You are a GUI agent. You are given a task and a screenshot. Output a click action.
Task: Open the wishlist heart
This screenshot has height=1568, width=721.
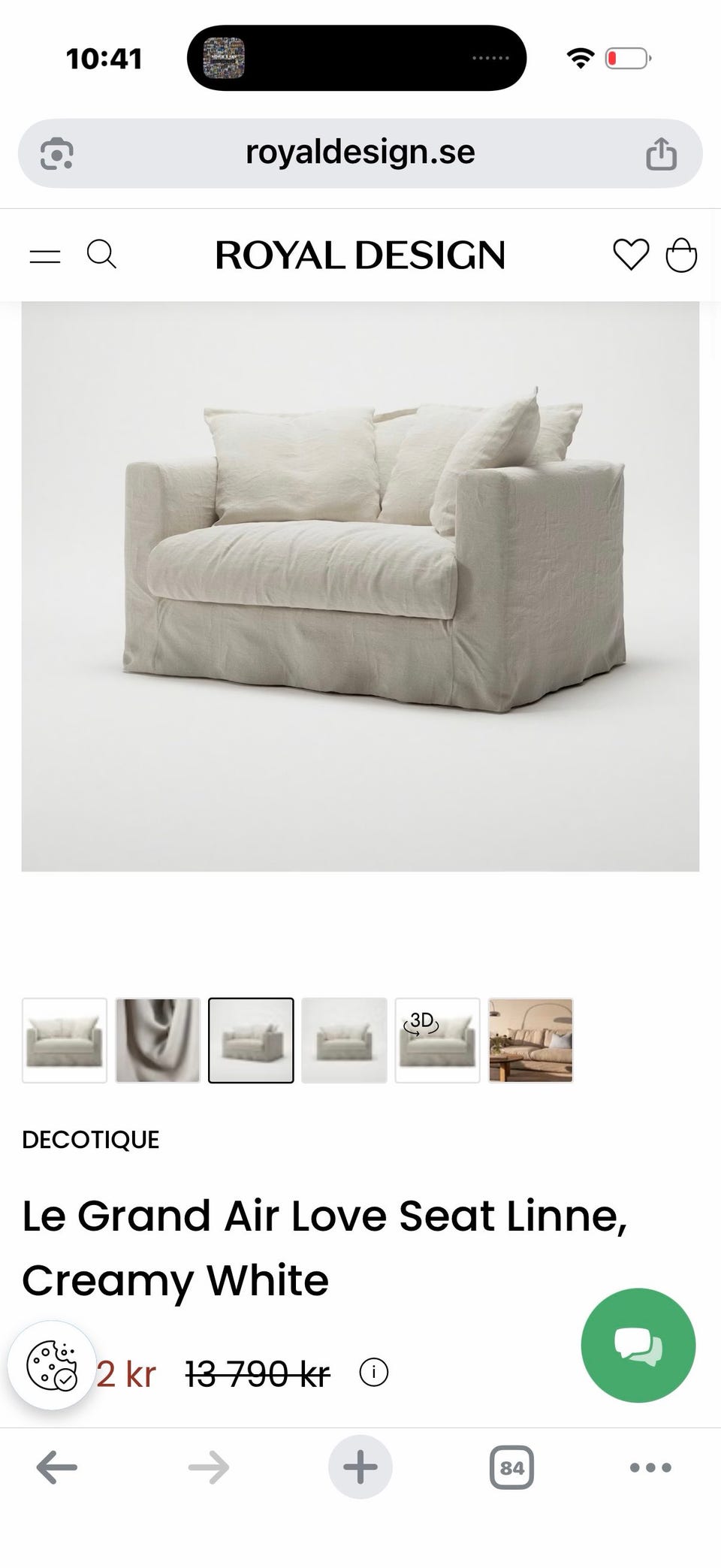[631, 254]
